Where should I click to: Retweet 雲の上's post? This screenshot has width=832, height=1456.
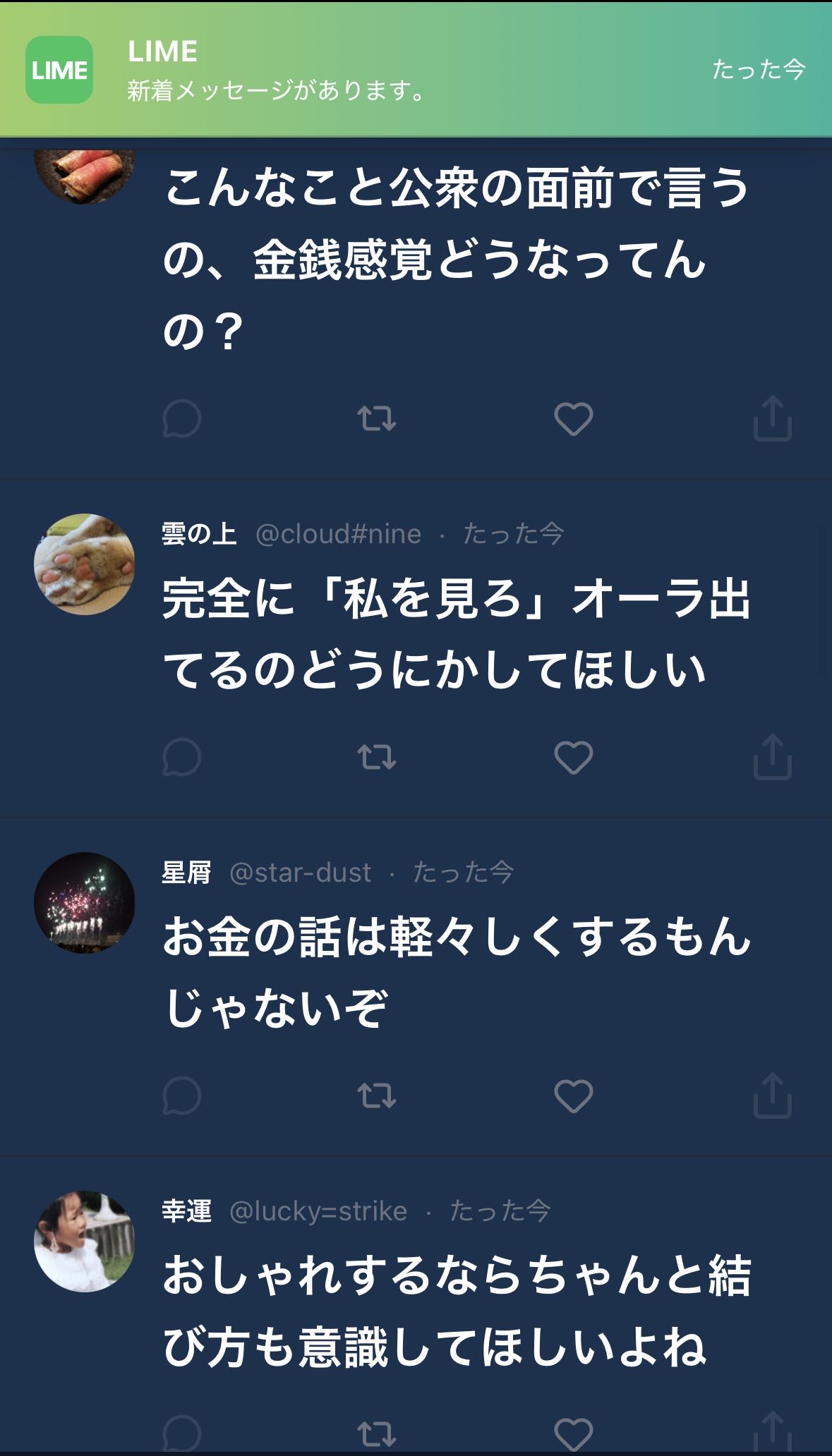coord(377,758)
